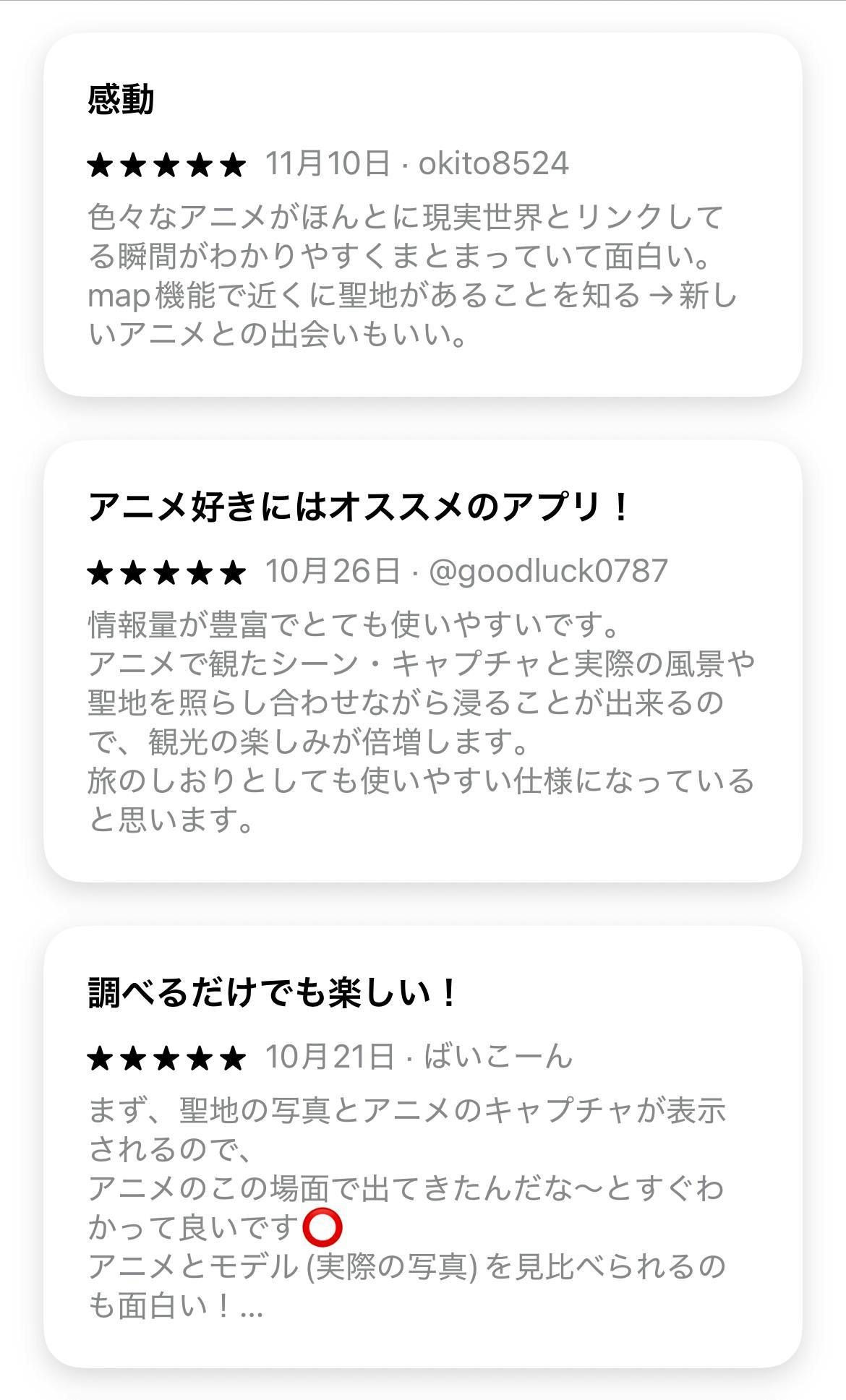Open the review titled 感動 by okito8524
The width and height of the screenshot is (846, 1400).
pyautogui.click(x=422, y=215)
